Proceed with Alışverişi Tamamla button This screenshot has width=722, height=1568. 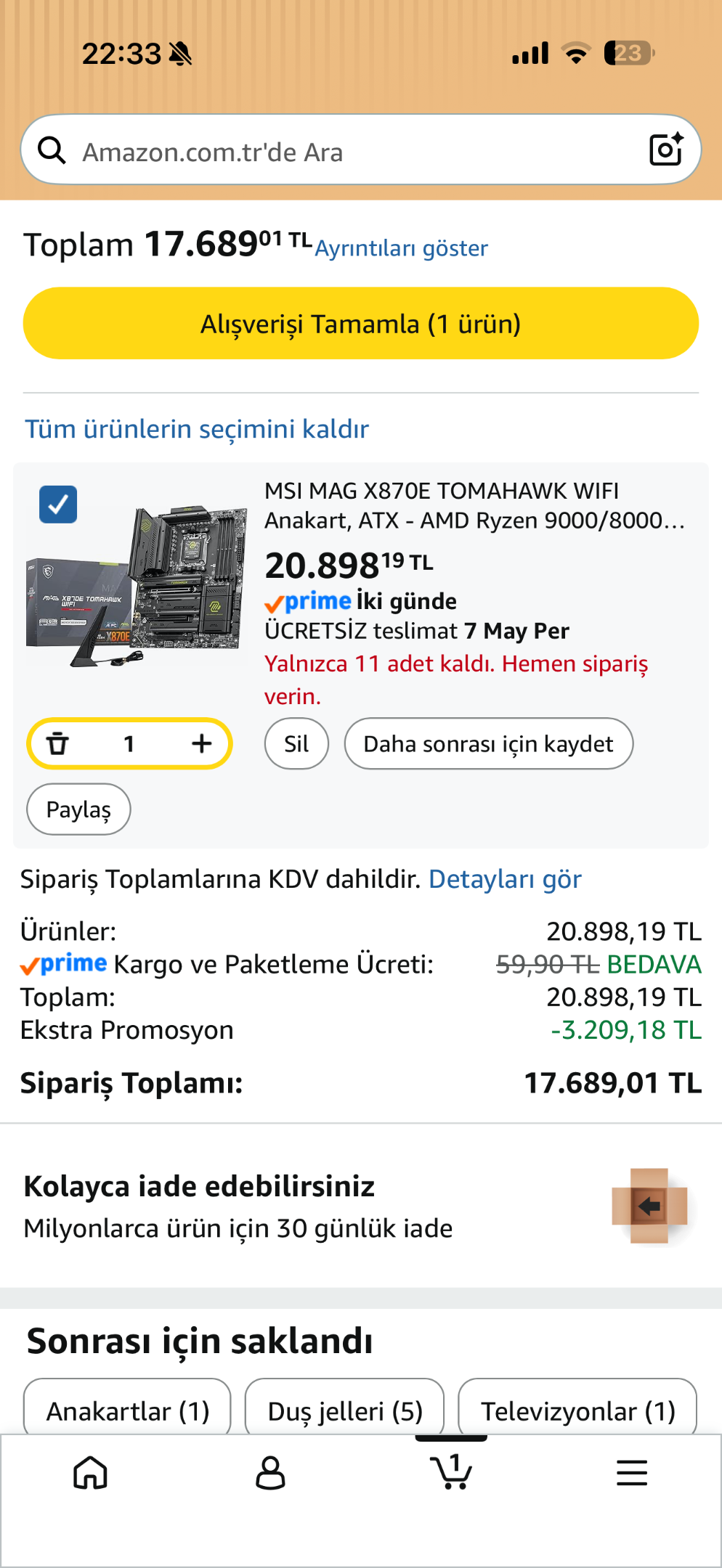361,323
